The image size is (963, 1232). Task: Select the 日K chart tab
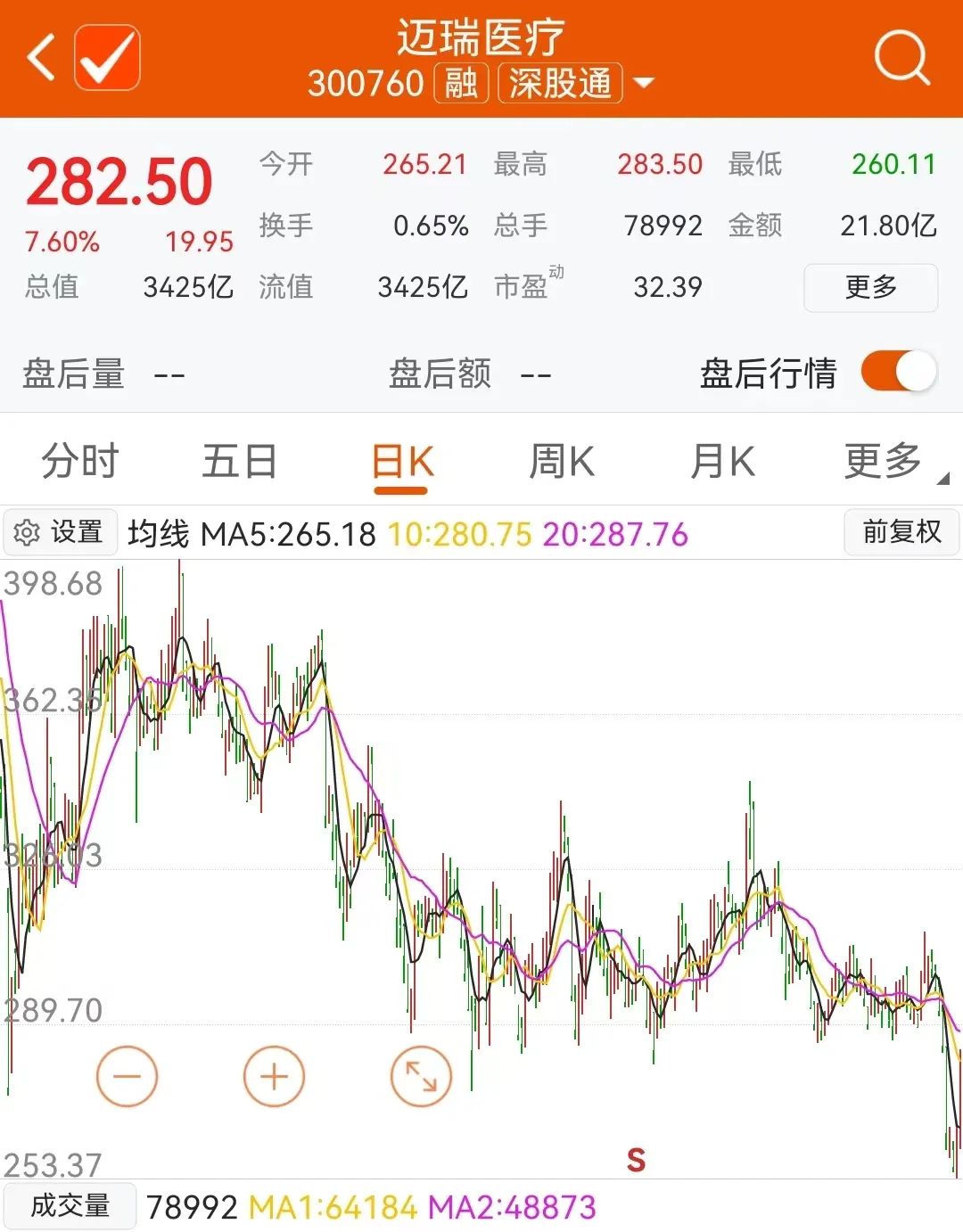click(402, 464)
